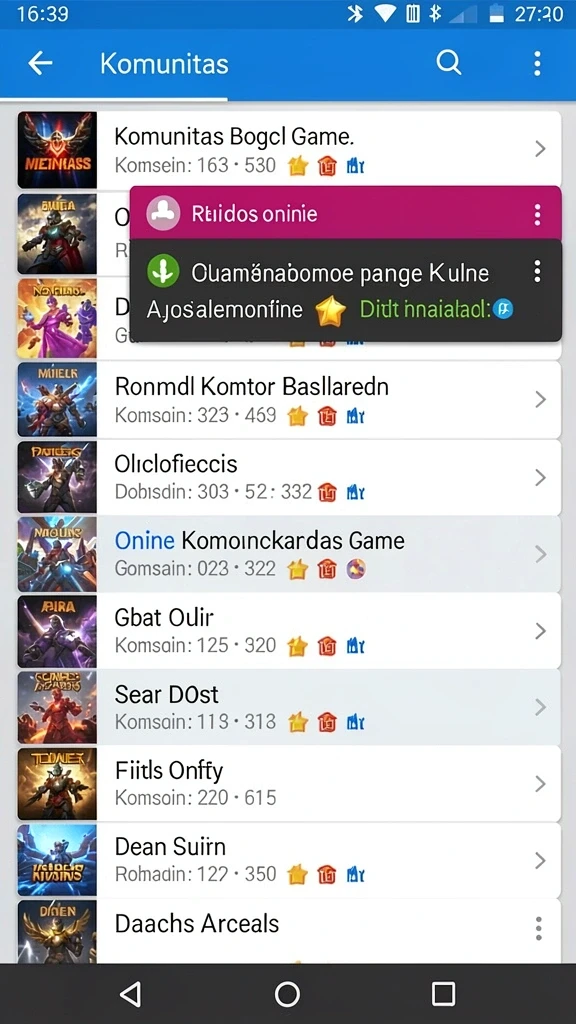
Task: Open the Gbat Oulir community
Action: [x=289, y=631]
